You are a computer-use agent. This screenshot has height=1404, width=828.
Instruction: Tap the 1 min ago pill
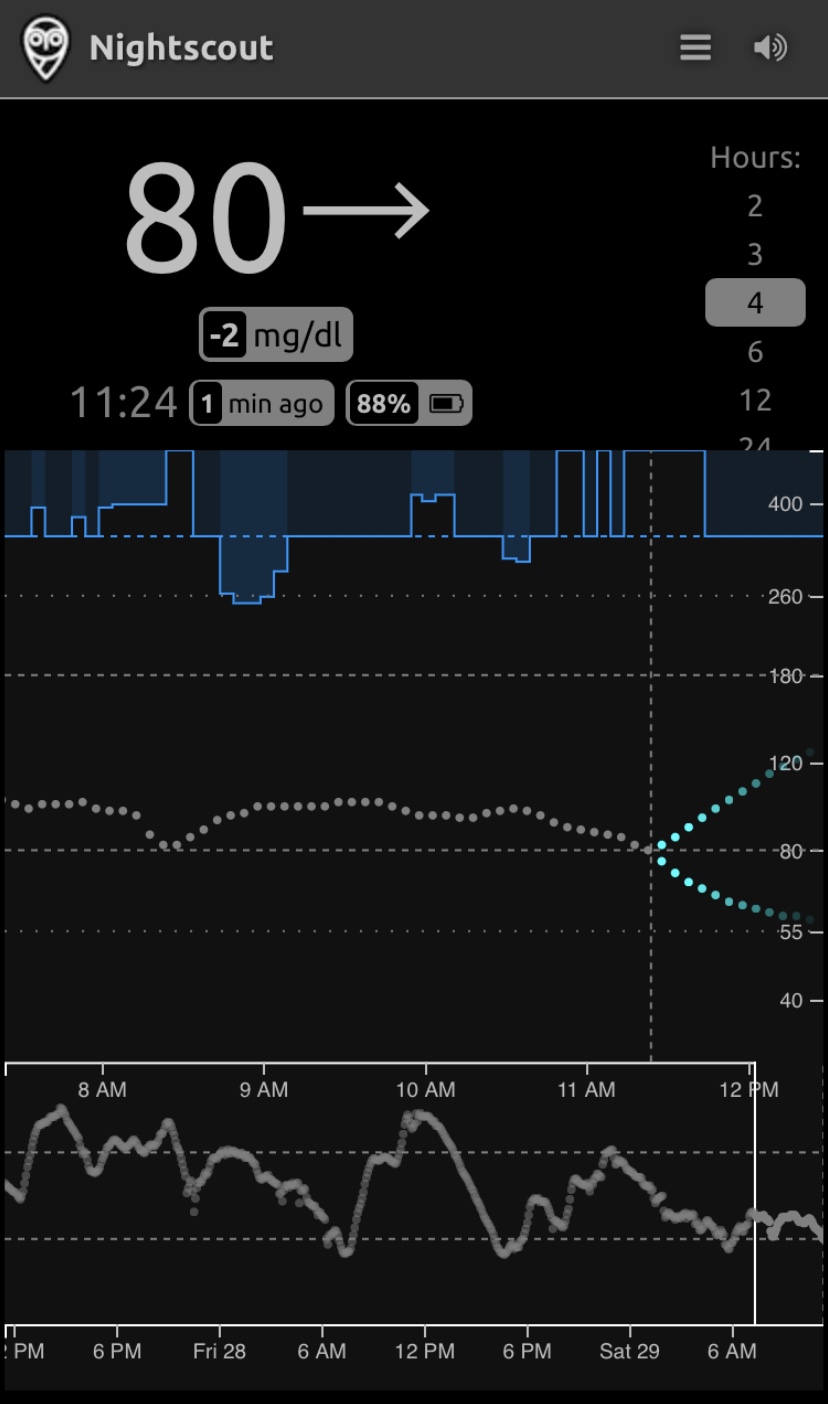tap(262, 404)
